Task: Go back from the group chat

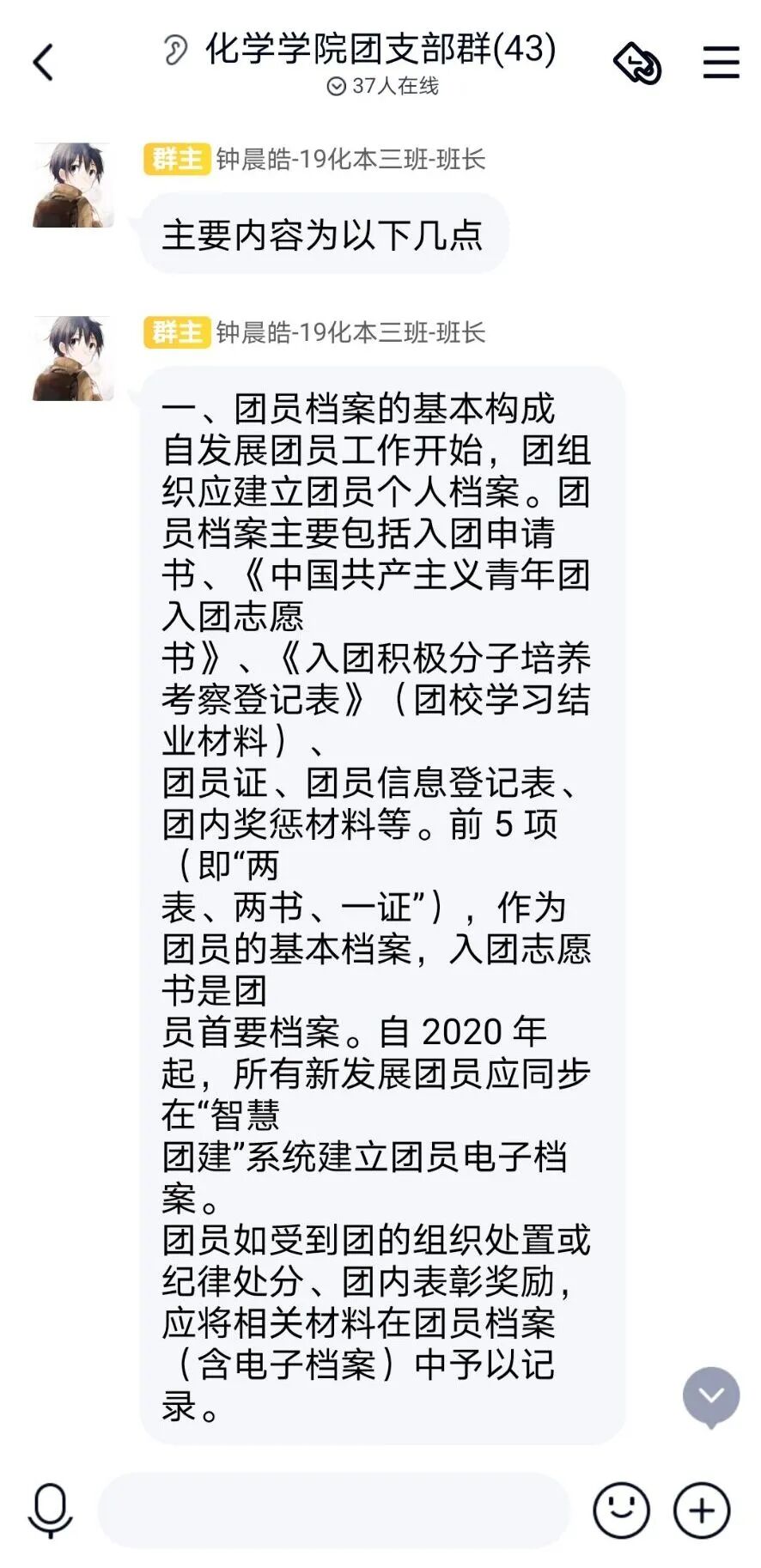Action: point(43,63)
